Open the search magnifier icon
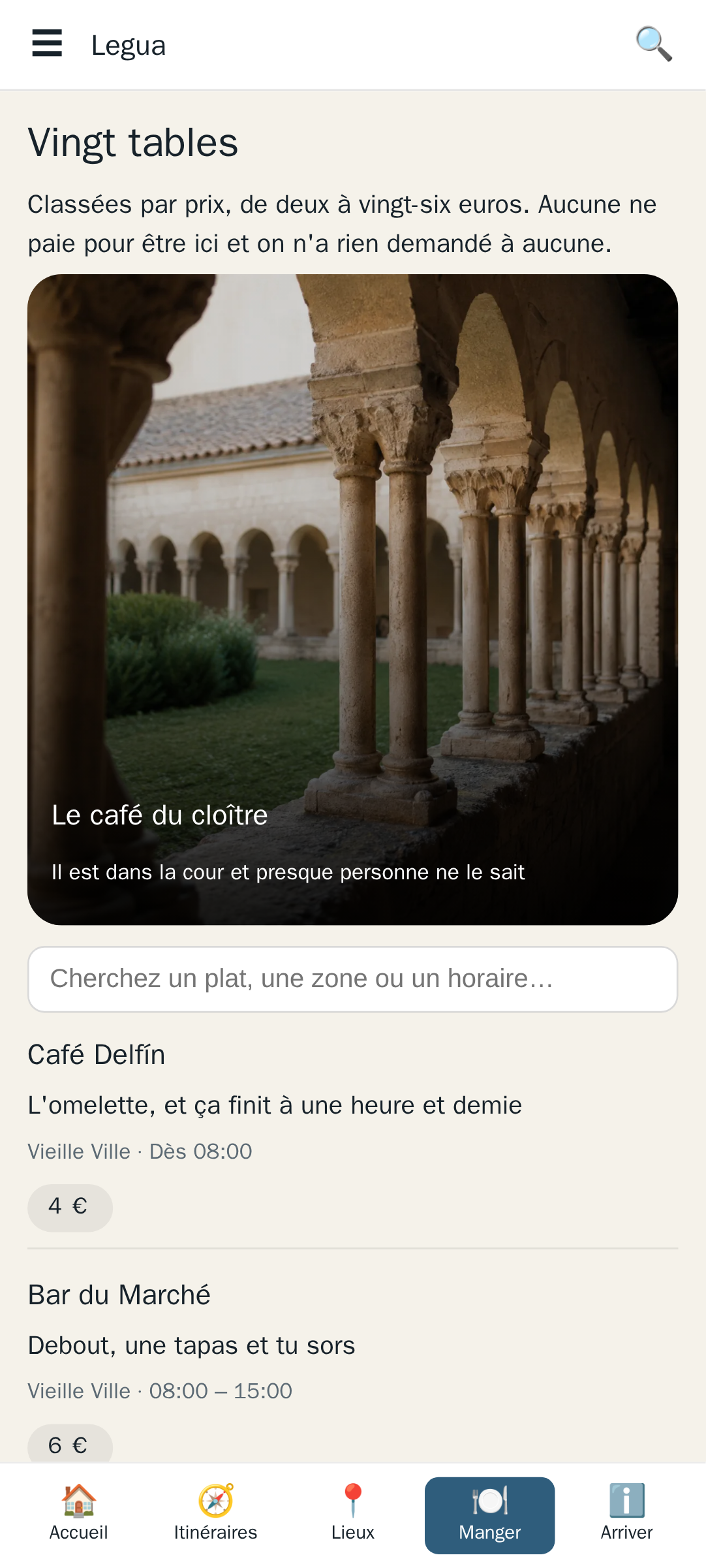Viewport: 706px width, 1568px height. [654, 44]
